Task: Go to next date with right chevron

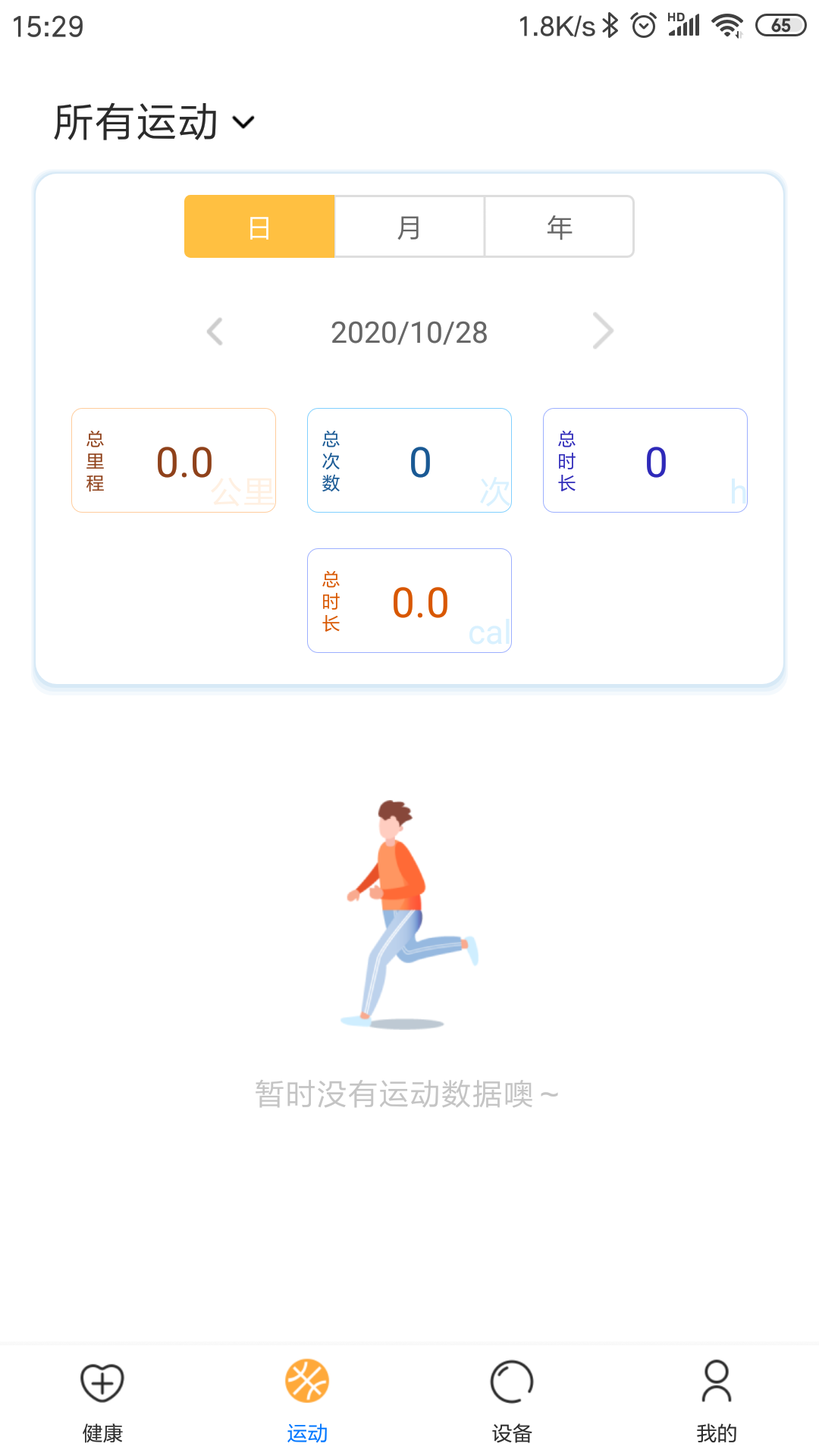Action: 604,331
